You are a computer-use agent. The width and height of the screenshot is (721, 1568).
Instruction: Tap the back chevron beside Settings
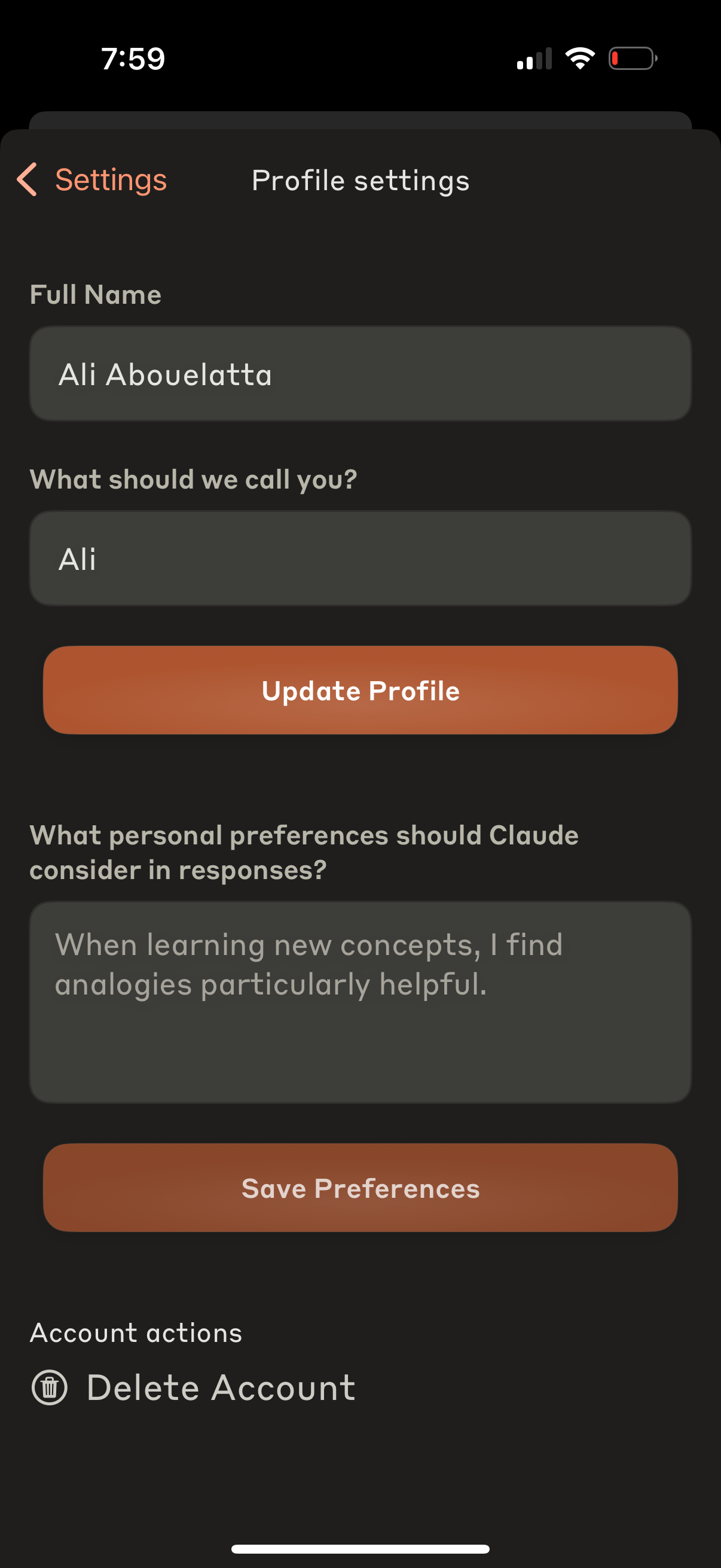tap(26, 179)
